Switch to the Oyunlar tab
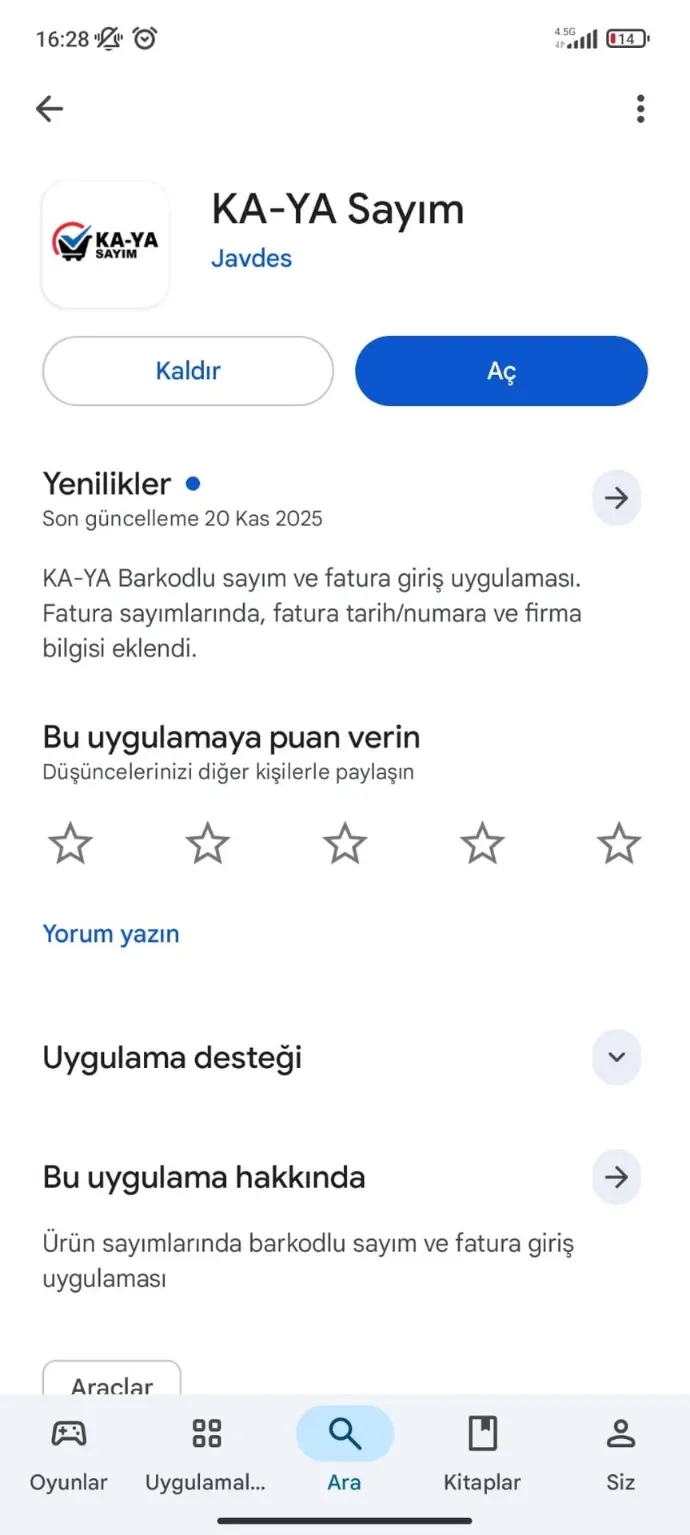Screen dimensions: 690x1535 point(68,1452)
